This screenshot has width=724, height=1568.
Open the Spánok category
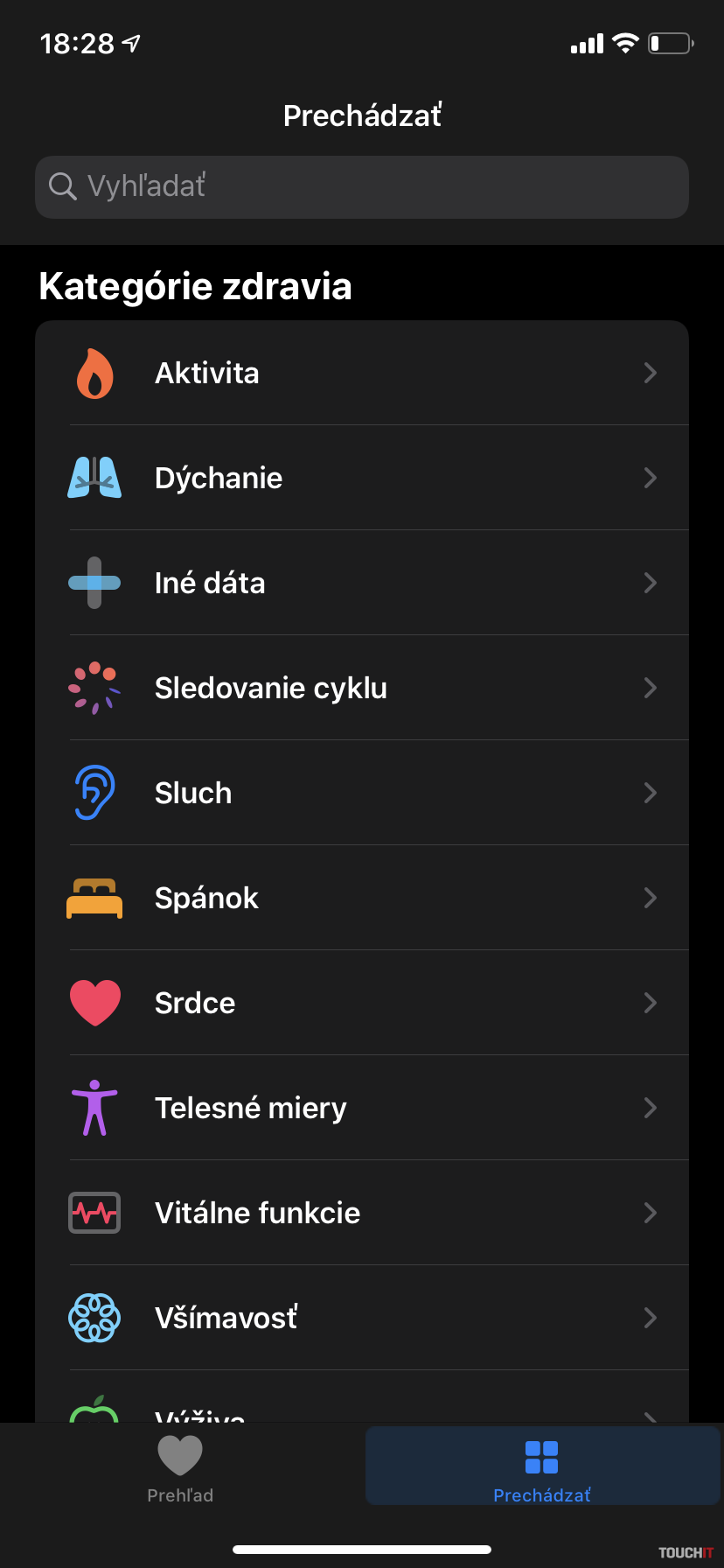[x=362, y=898]
